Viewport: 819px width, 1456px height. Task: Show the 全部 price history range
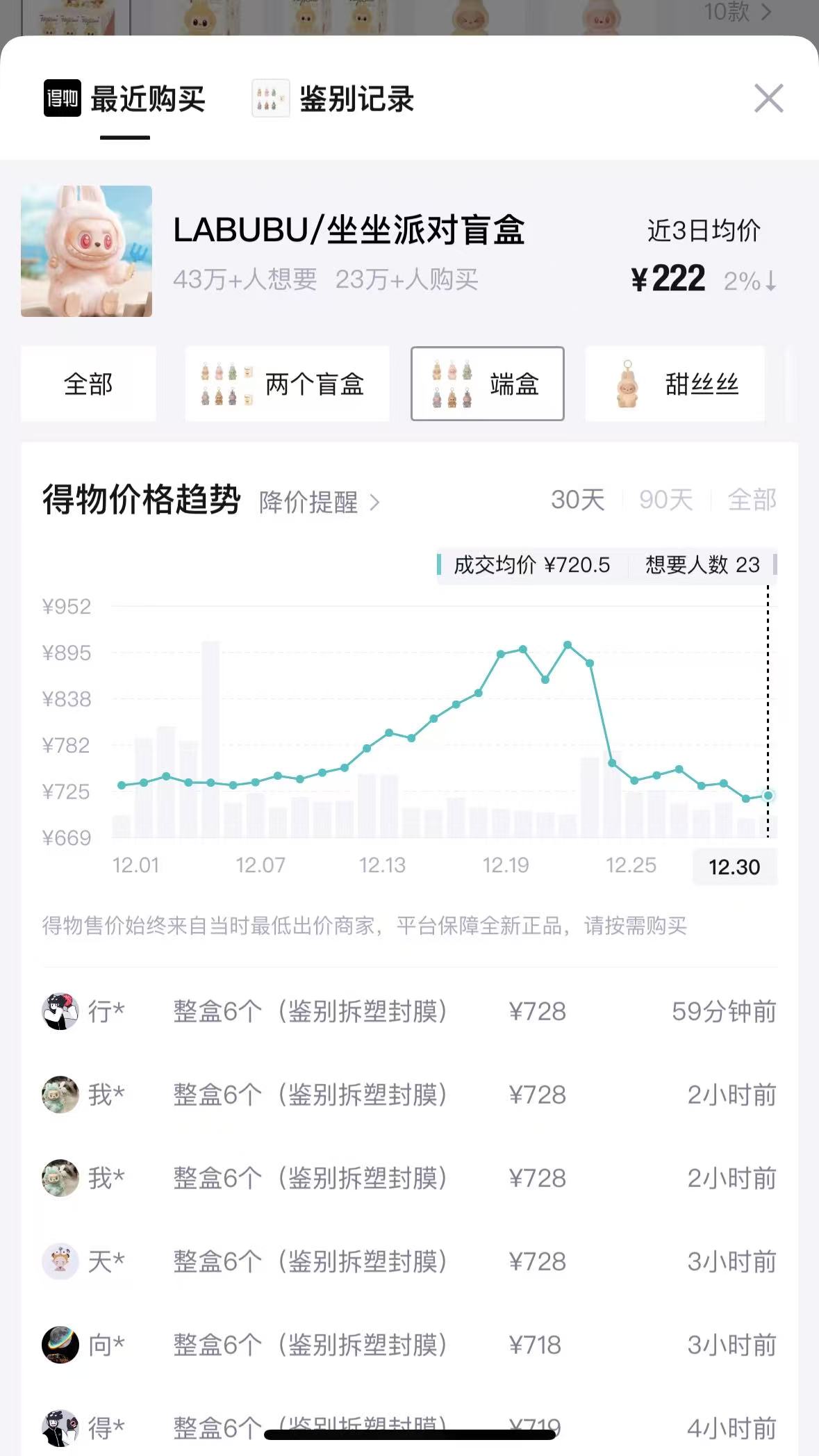coord(752,500)
